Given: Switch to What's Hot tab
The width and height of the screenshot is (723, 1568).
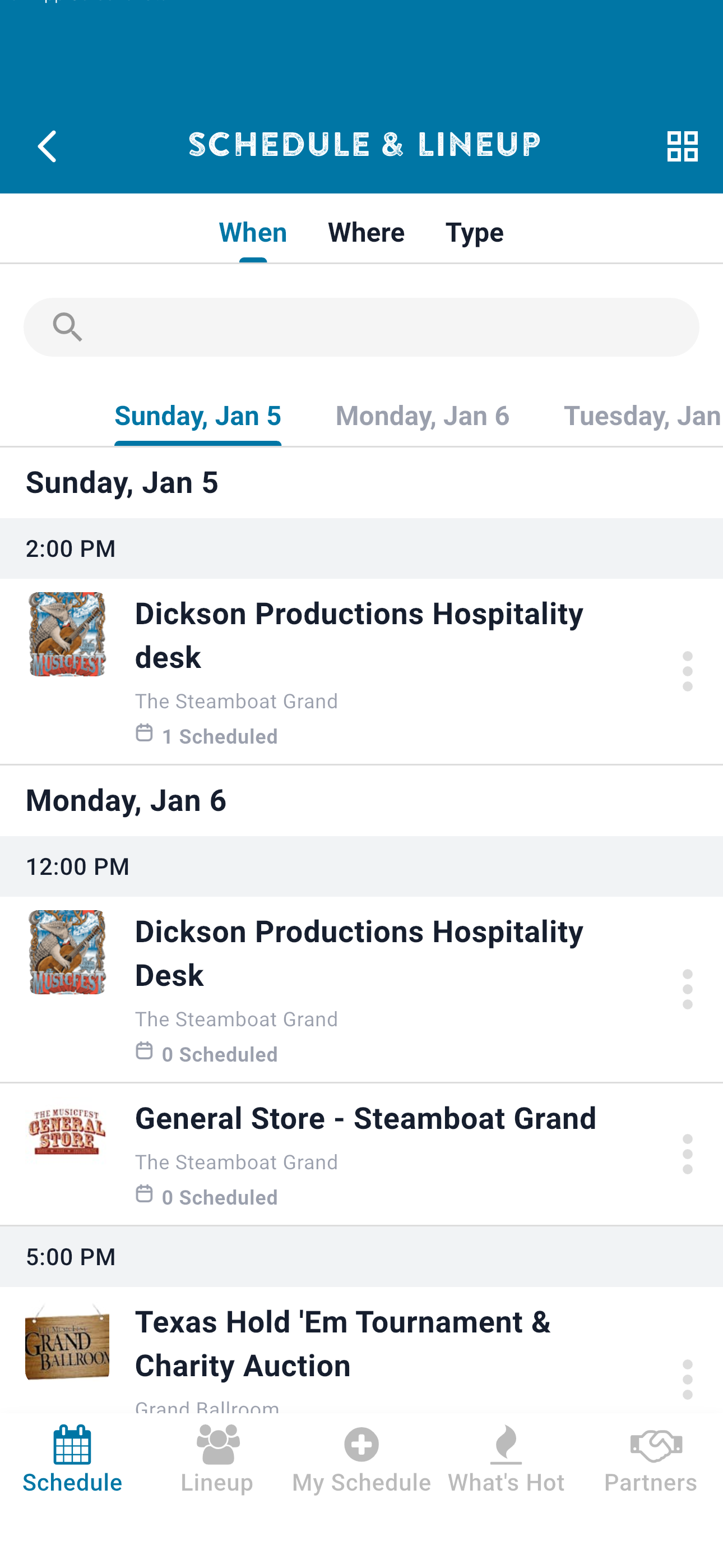Looking at the screenshot, I should click(x=506, y=1459).
